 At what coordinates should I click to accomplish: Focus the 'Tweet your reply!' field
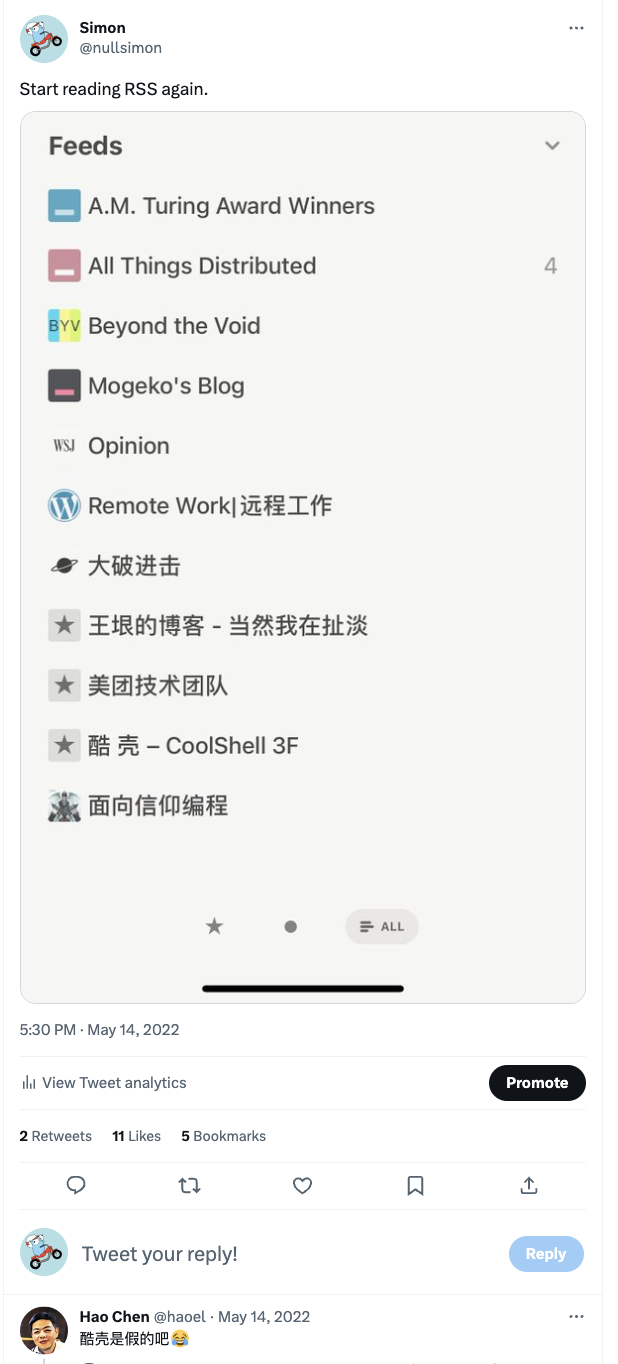(280, 1254)
